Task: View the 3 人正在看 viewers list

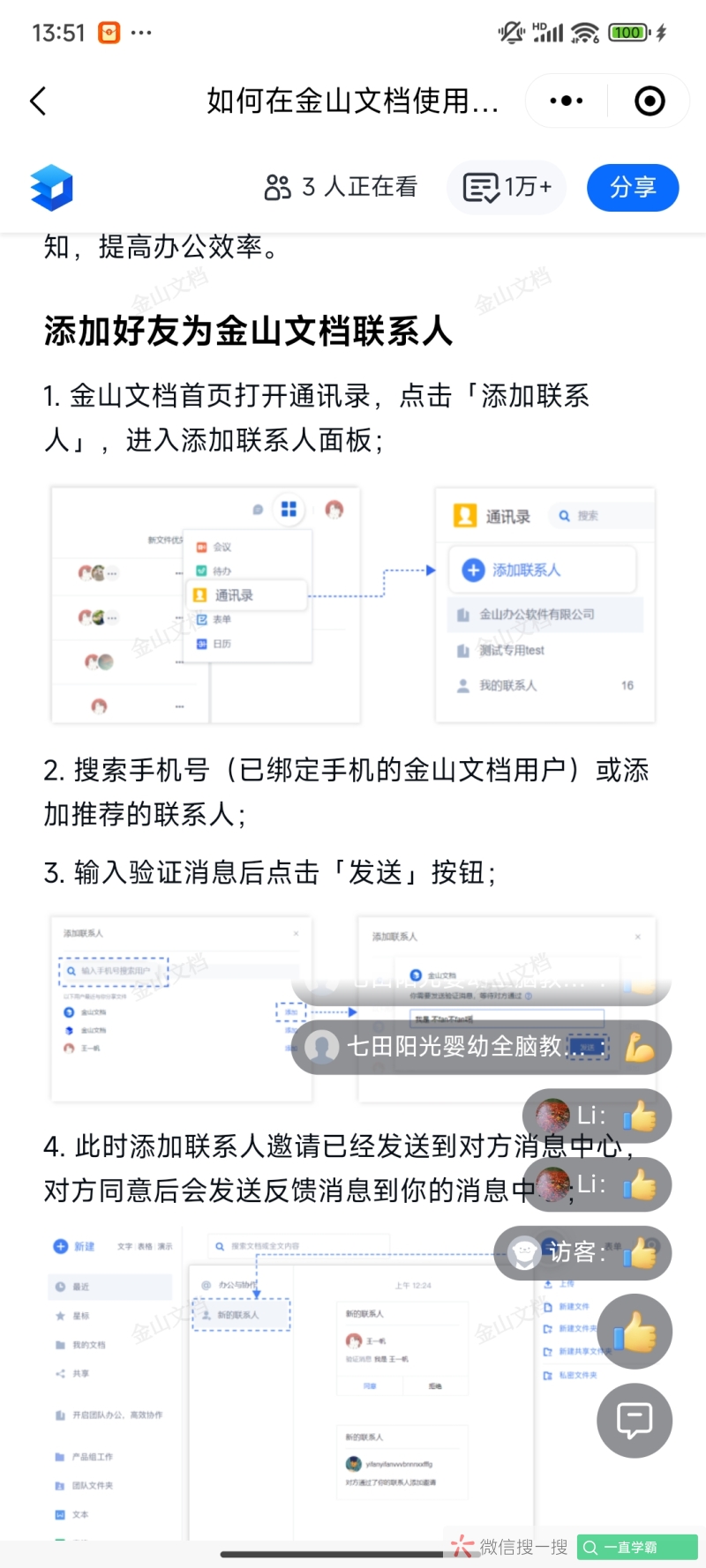Action: coord(341,188)
